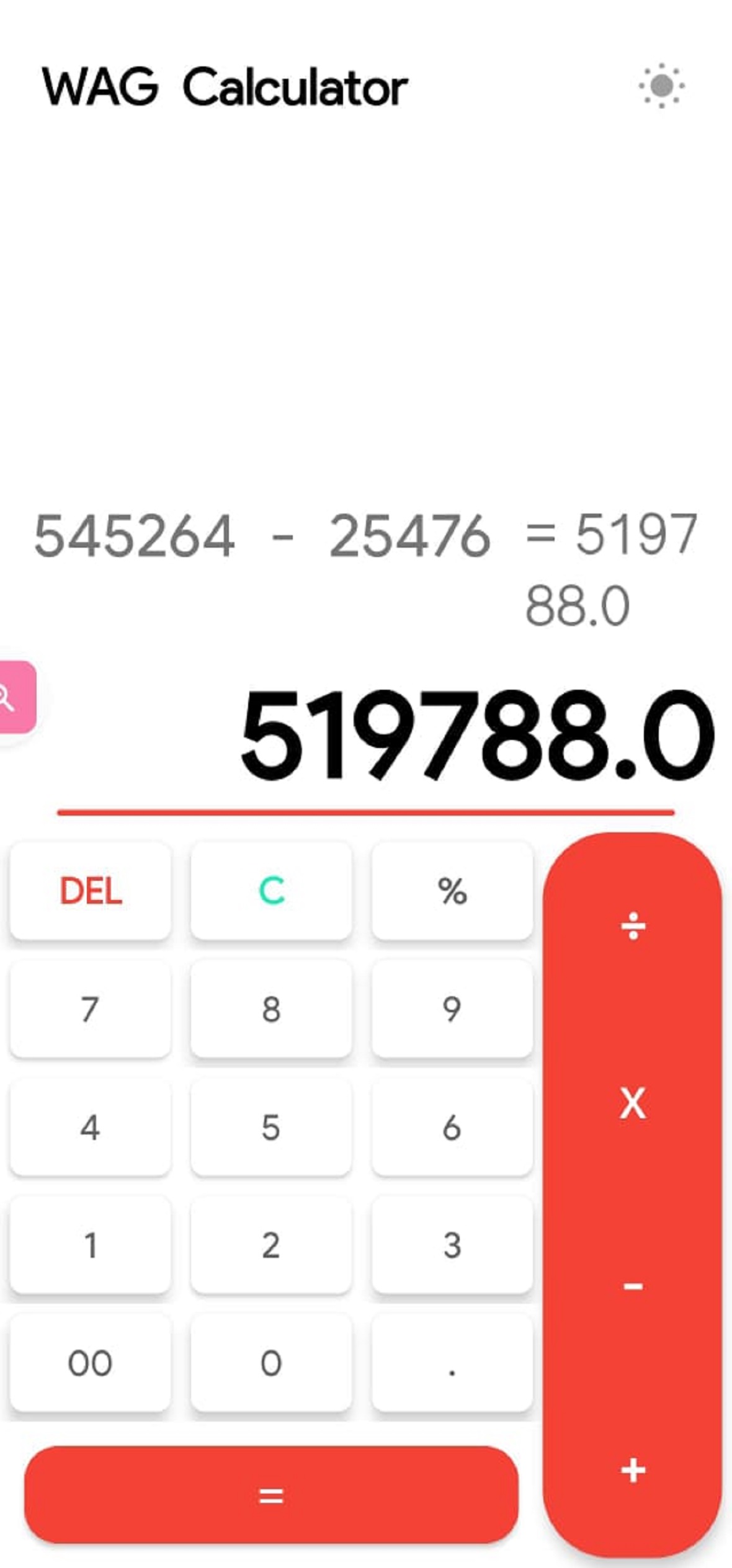
Task: Choose the plus operator
Action: pyautogui.click(x=632, y=1470)
